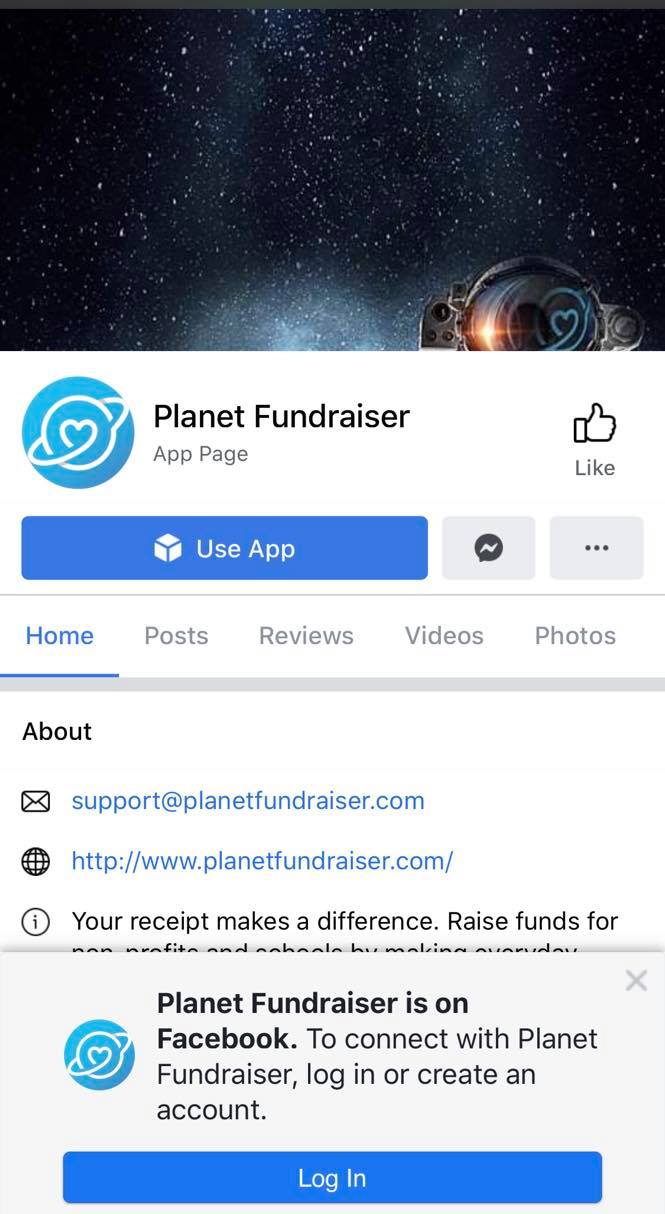Like the Planet Fundraiser page

coord(594,438)
